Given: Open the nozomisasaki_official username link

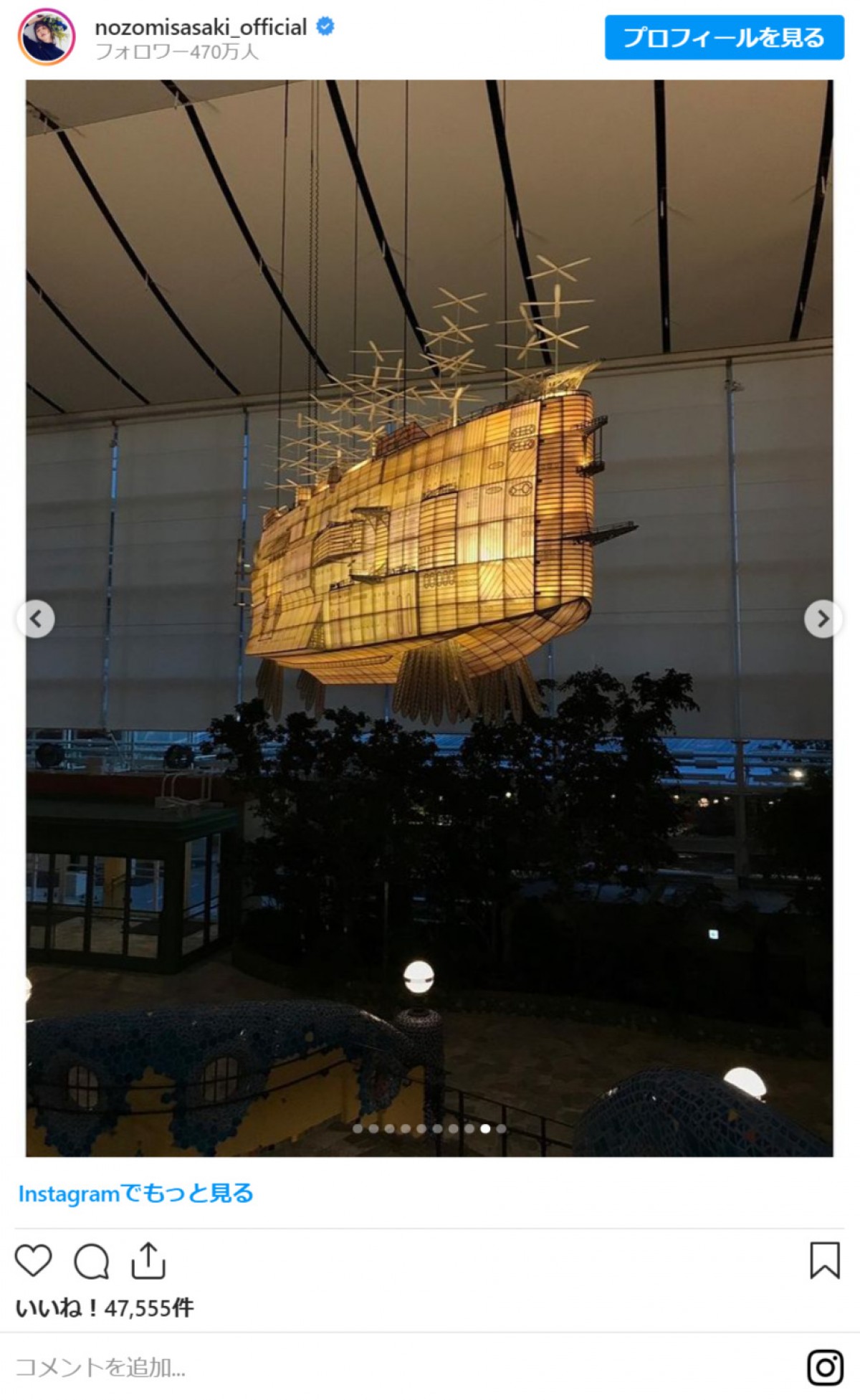Looking at the screenshot, I should [x=201, y=27].
